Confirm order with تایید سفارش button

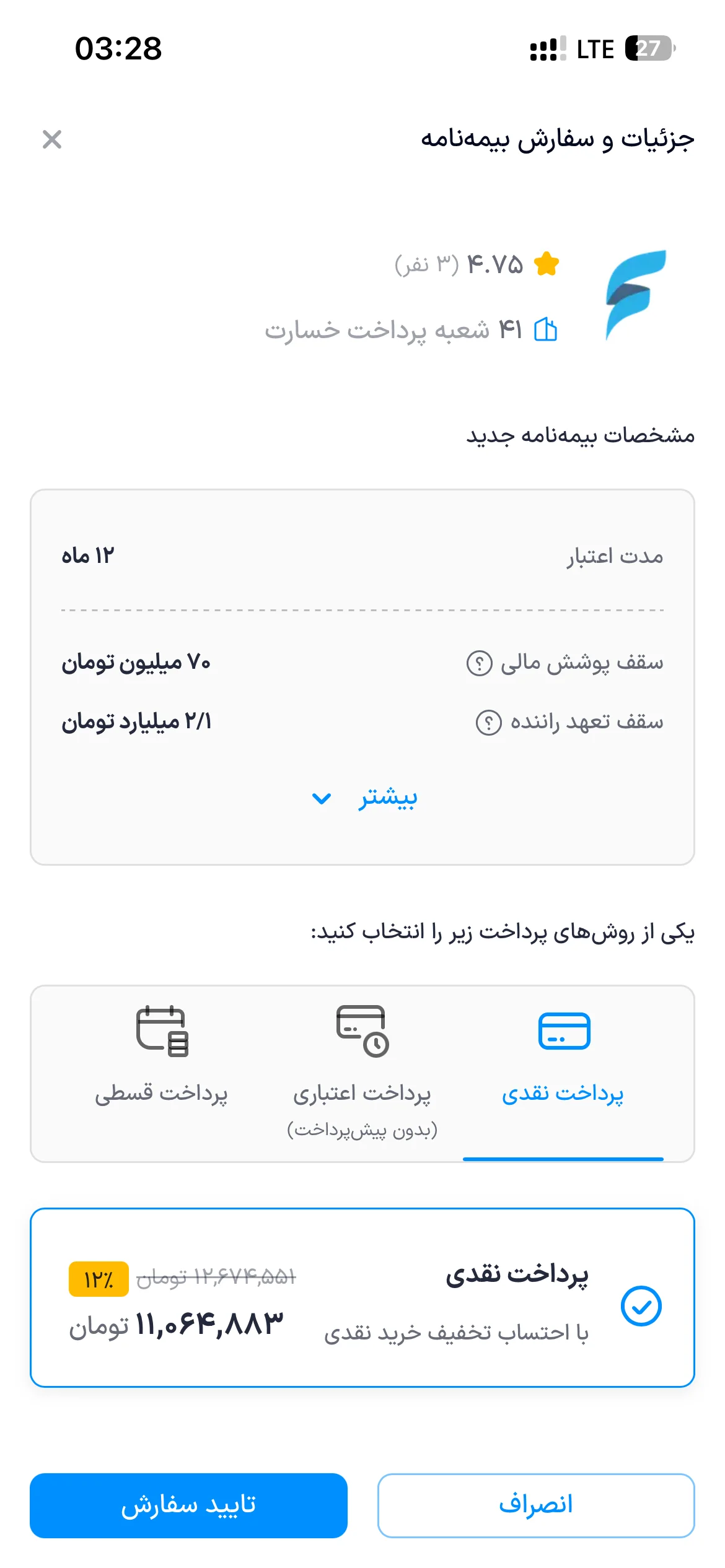click(x=188, y=1505)
